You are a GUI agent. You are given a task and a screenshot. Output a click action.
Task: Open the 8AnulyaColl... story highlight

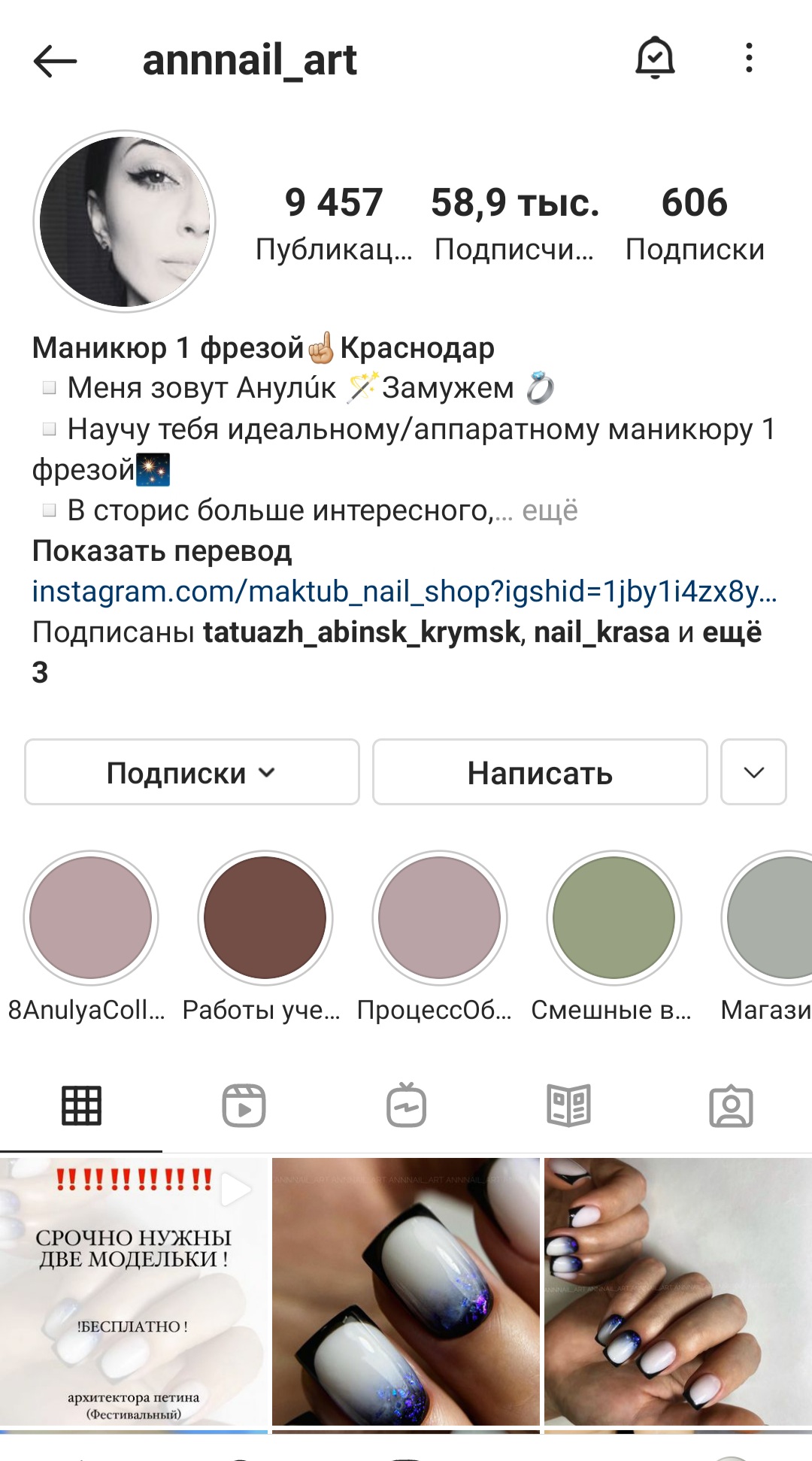91,918
